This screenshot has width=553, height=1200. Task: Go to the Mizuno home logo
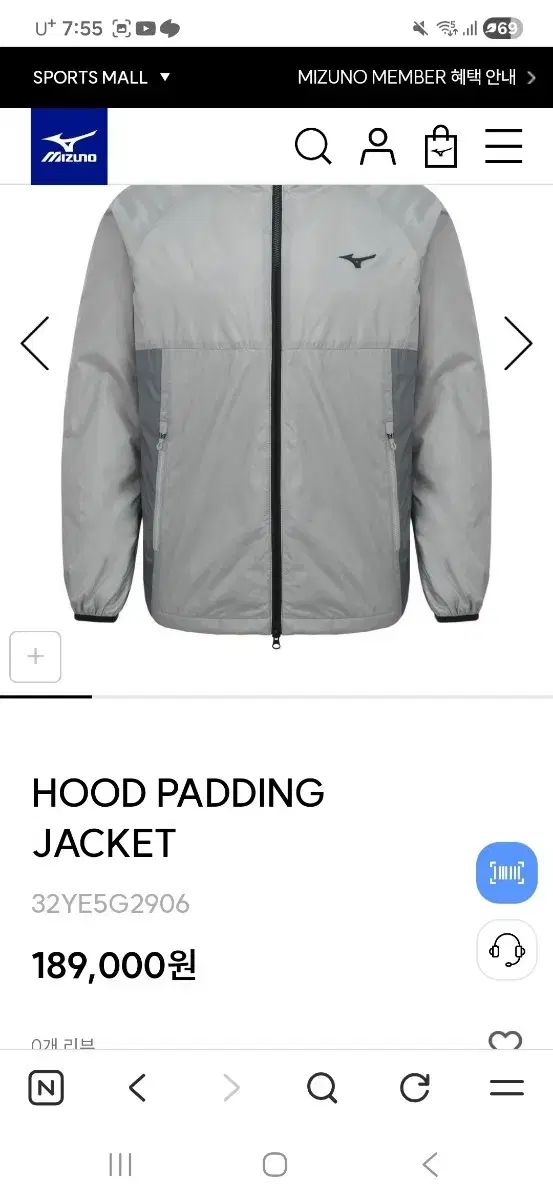[69, 147]
